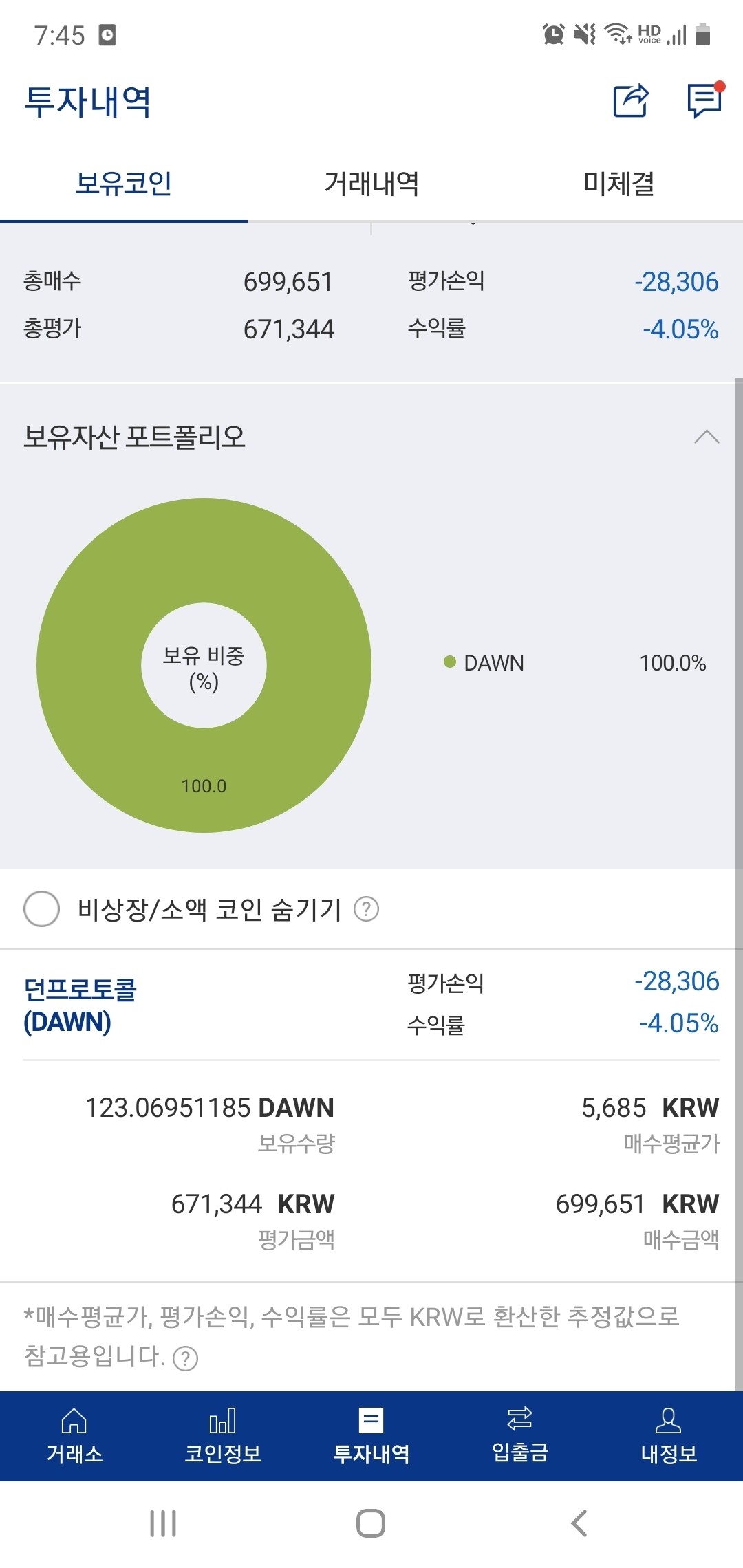Tap the 투자내역 bottom navigation item

371,1436
